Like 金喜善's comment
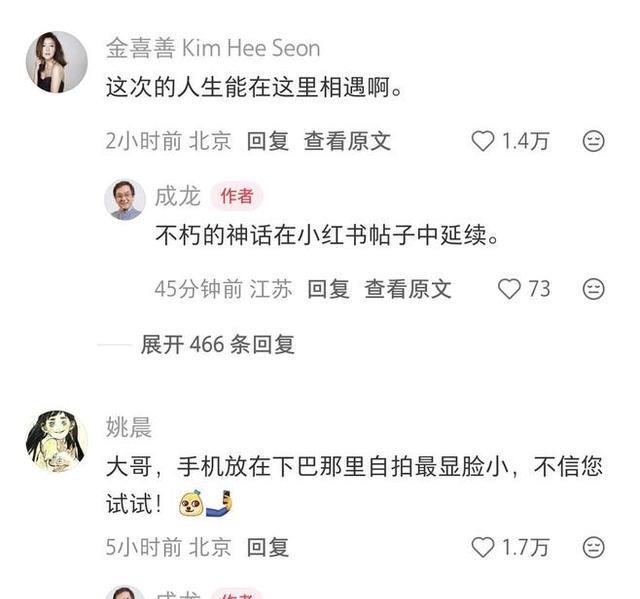Viewport: 640px width, 599px height. coord(484,141)
